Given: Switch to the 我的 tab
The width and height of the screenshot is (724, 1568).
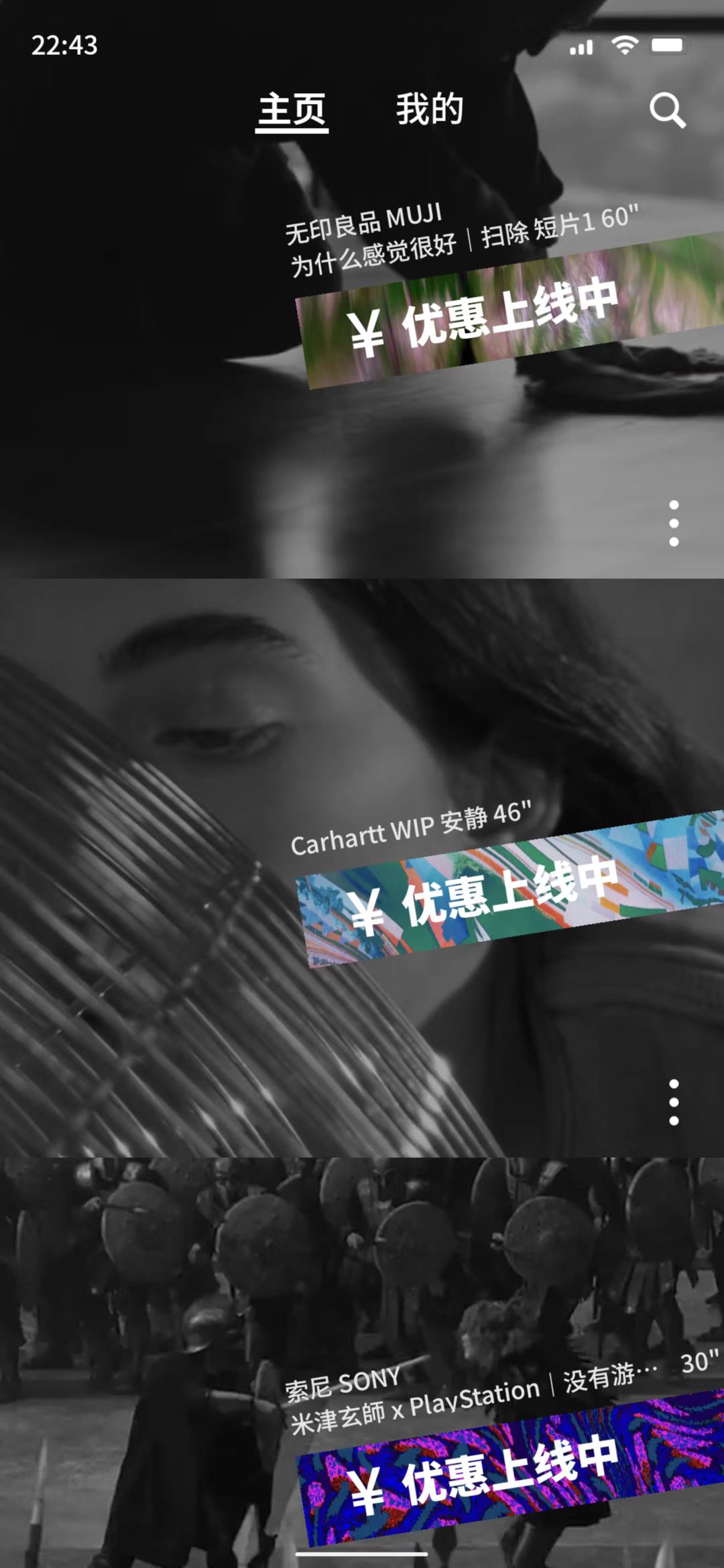Looking at the screenshot, I should [430, 109].
